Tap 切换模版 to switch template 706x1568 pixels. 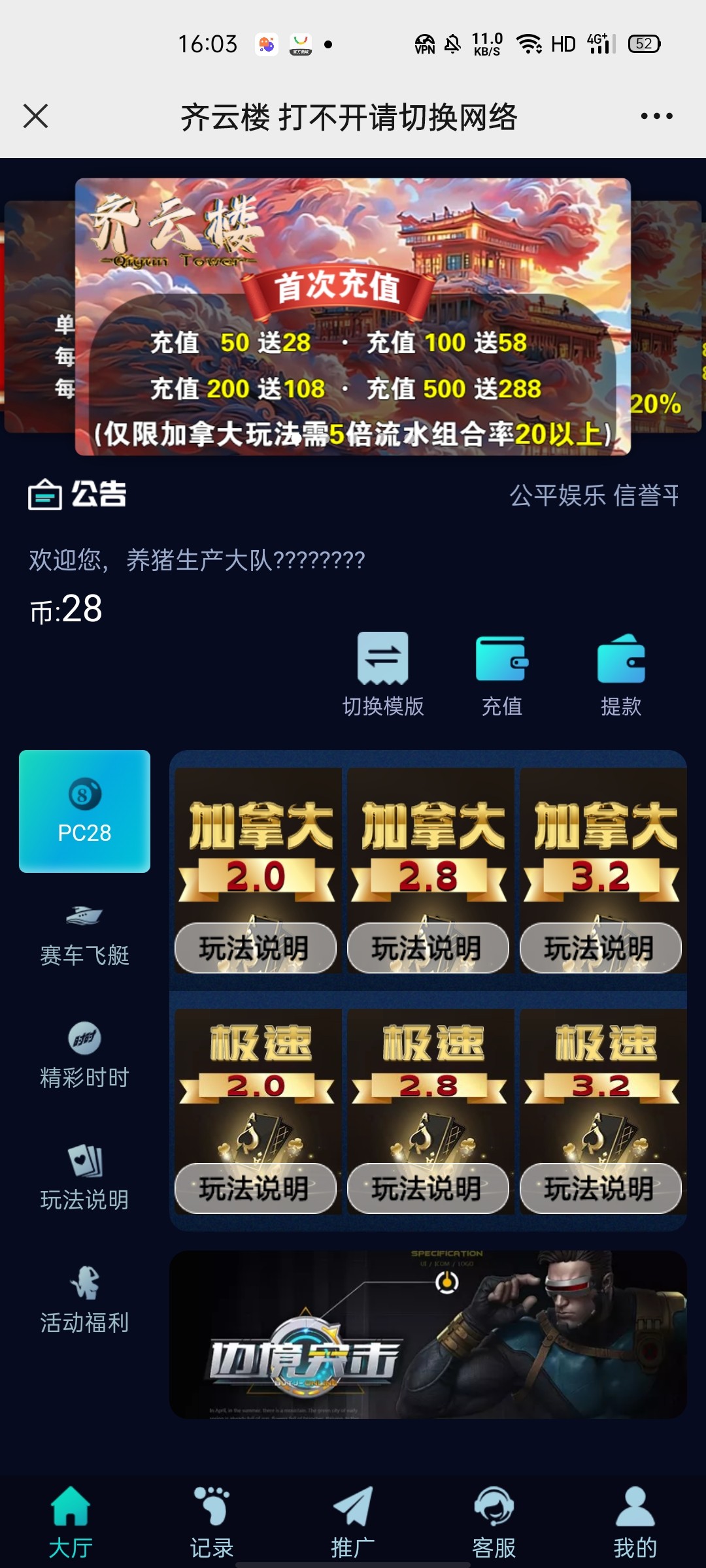pos(383,673)
